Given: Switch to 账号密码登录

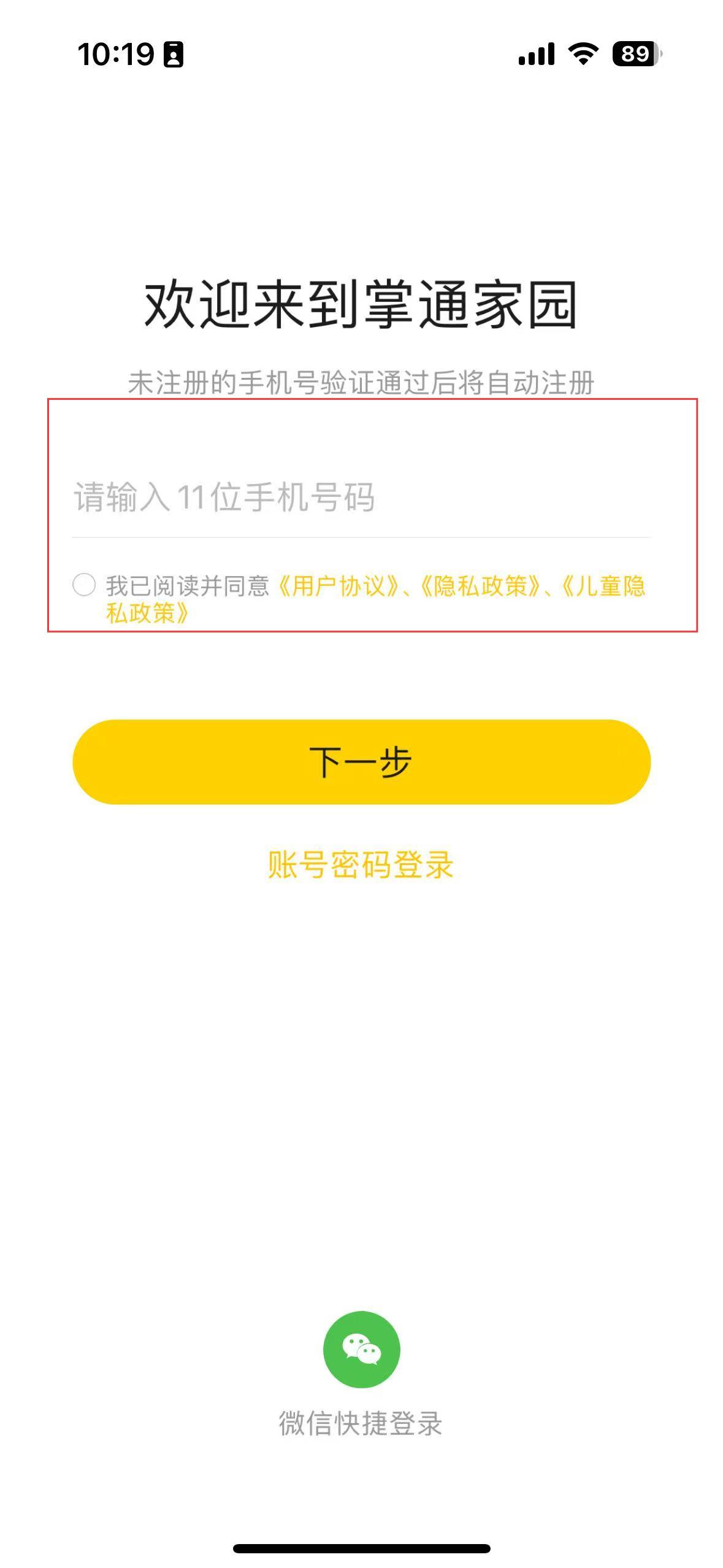Looking at the screenshot, I should (361, 865).
